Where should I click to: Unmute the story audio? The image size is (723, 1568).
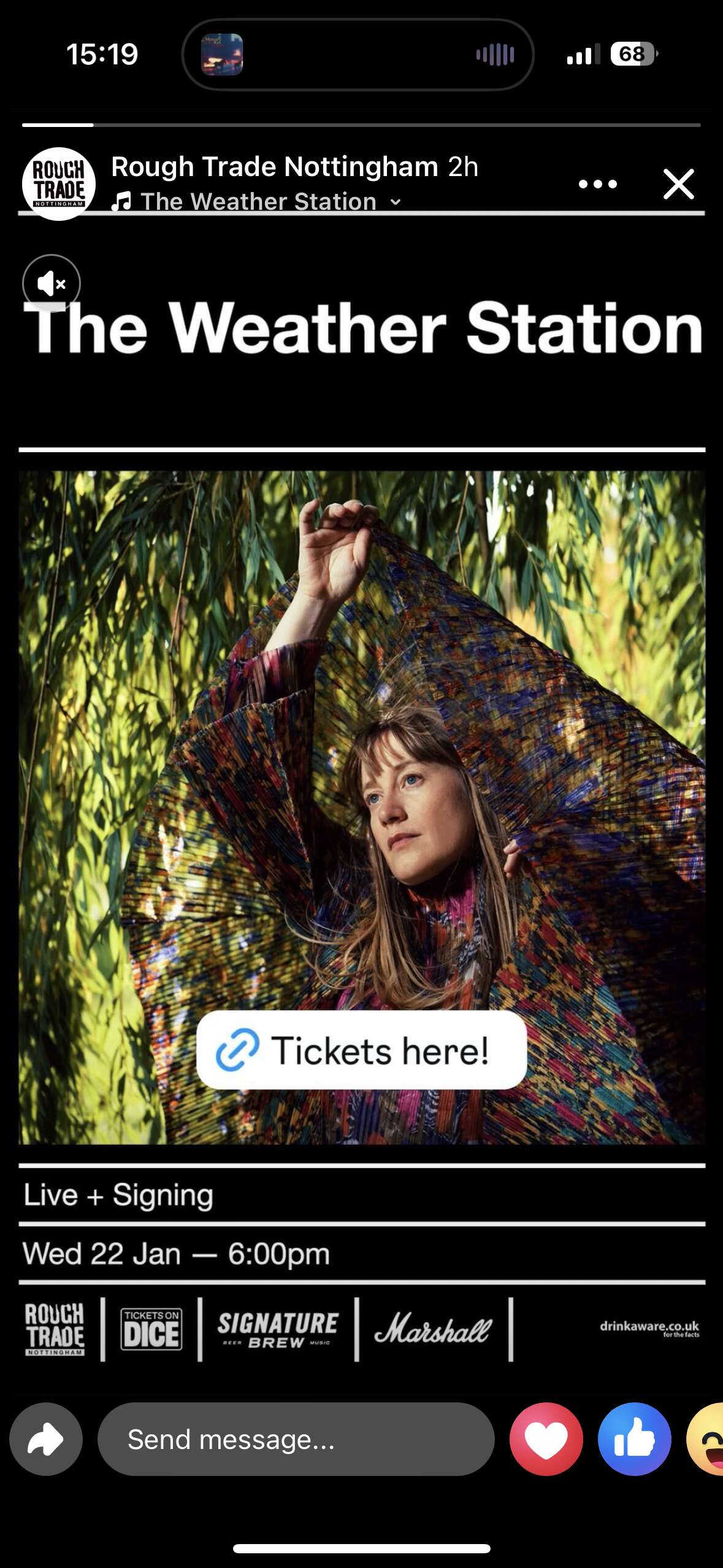[52, 283]
